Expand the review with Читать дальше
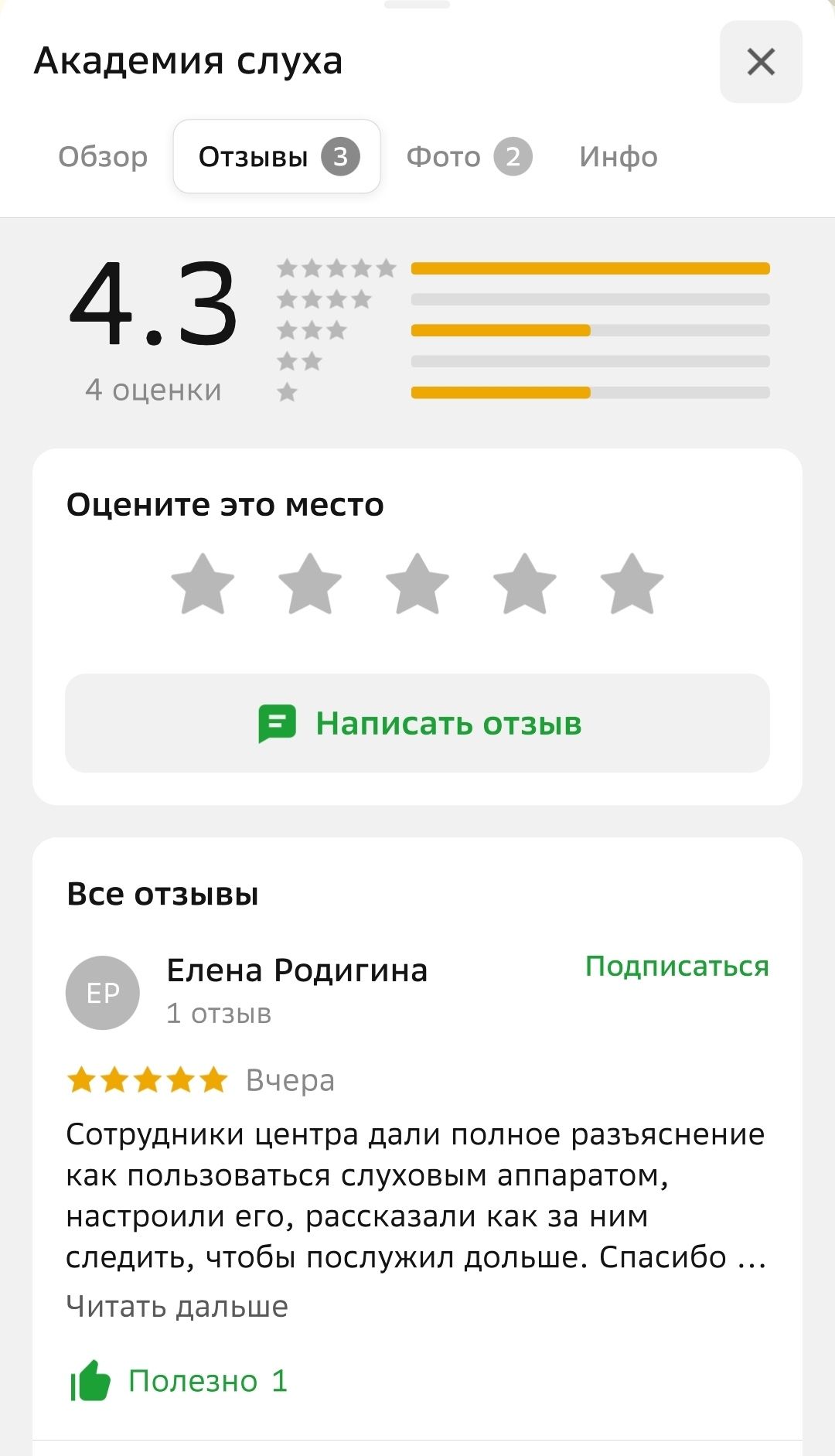 (177, 1307)
